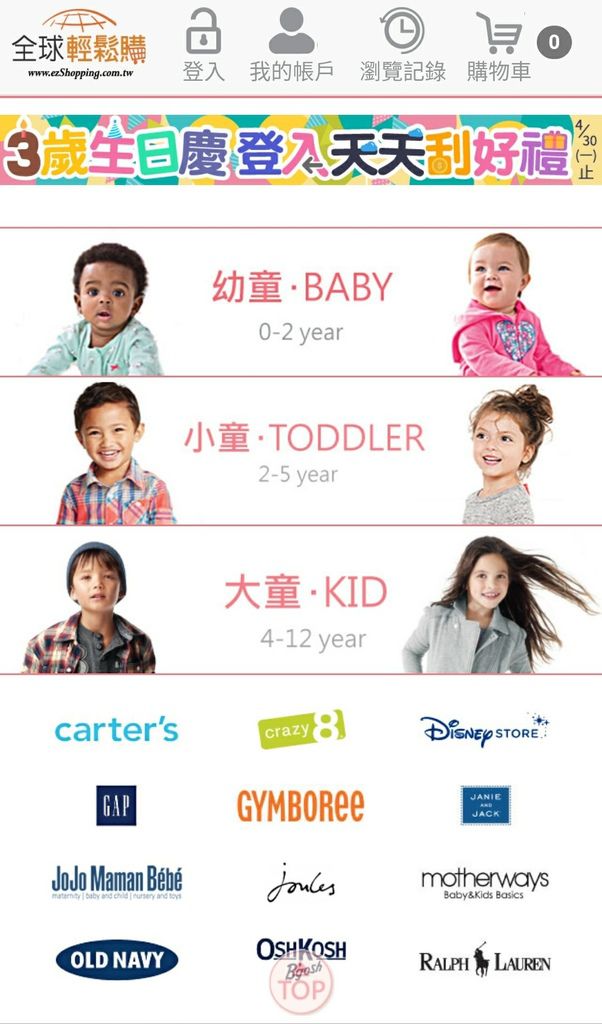Browse the 小童 TODDLER 2-5 year category

(300, 451)
